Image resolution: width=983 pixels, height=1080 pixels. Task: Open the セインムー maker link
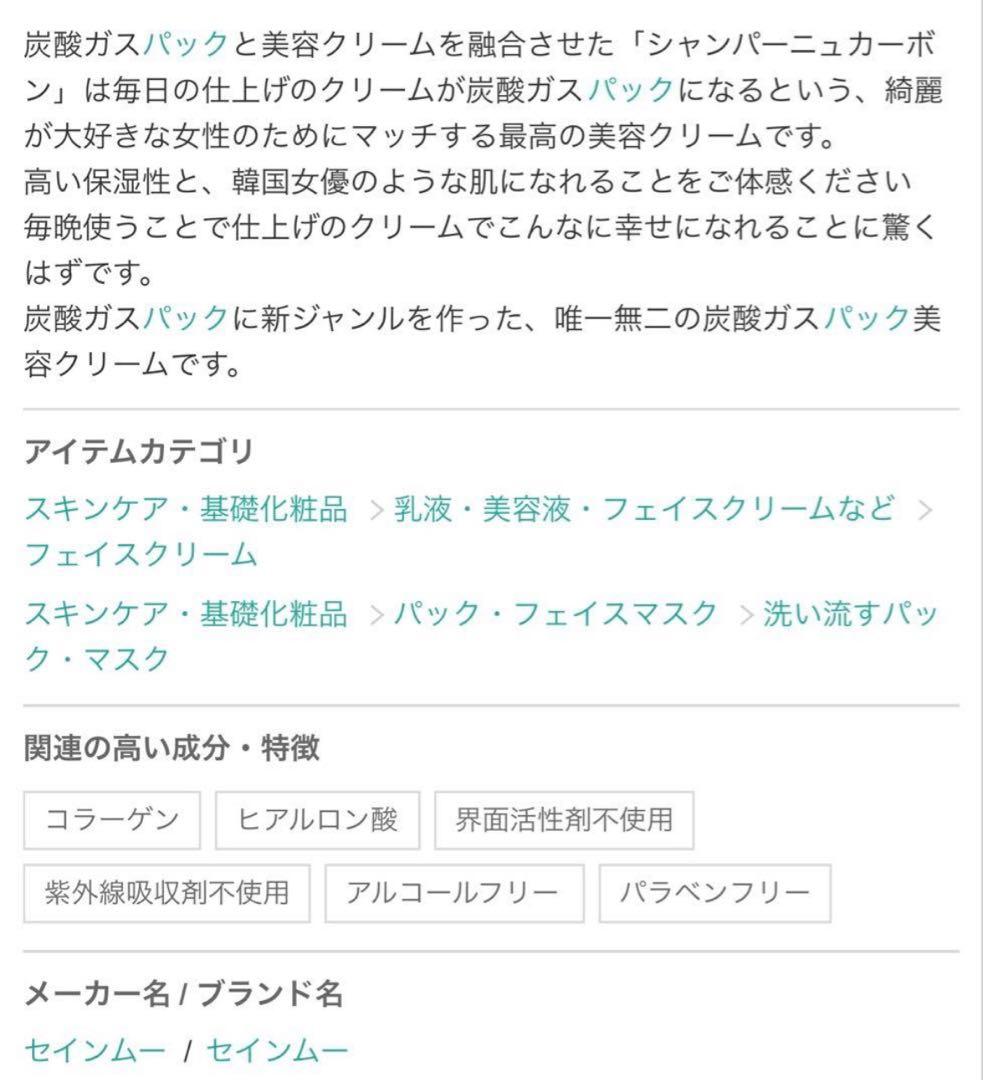tap(95, 1049)
